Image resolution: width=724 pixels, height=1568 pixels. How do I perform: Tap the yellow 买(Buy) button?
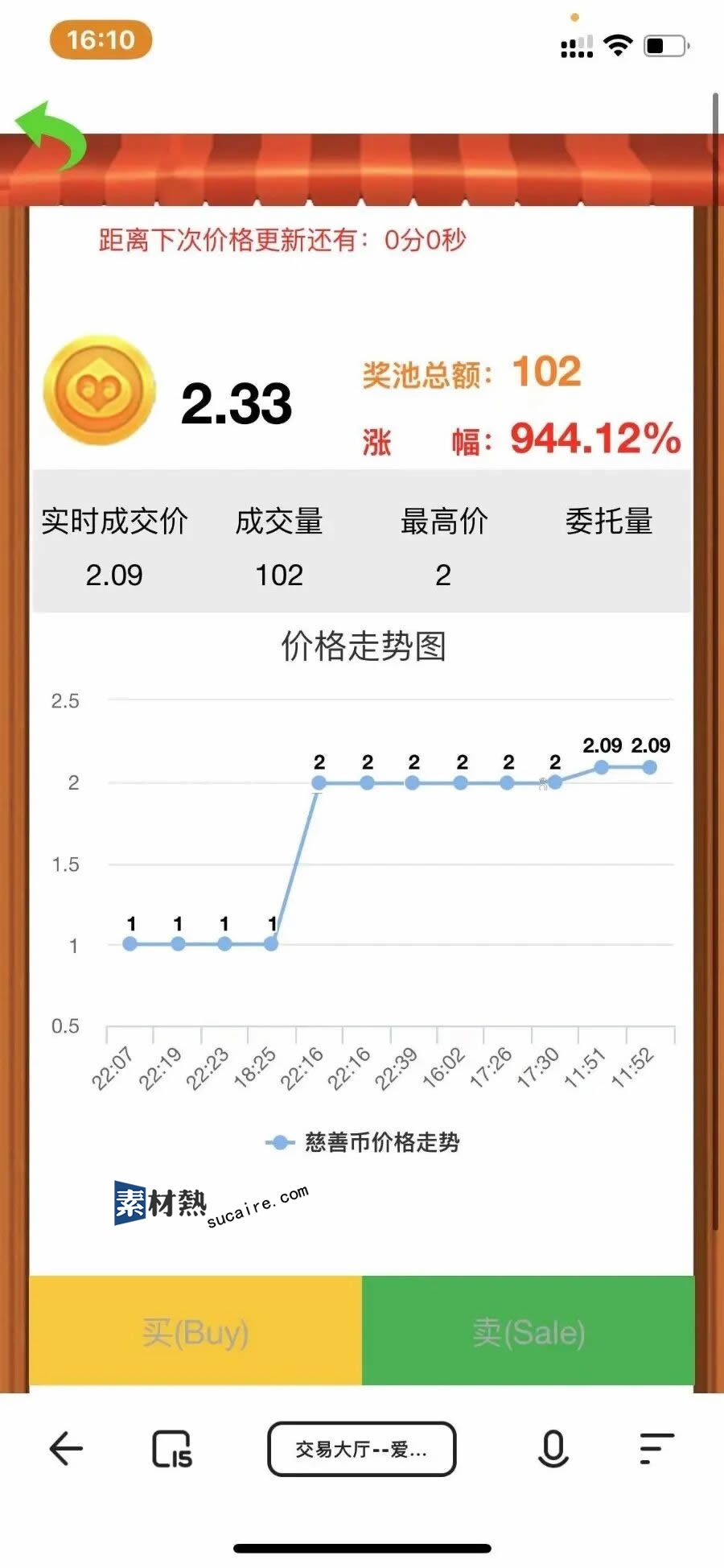(195, 1331)
